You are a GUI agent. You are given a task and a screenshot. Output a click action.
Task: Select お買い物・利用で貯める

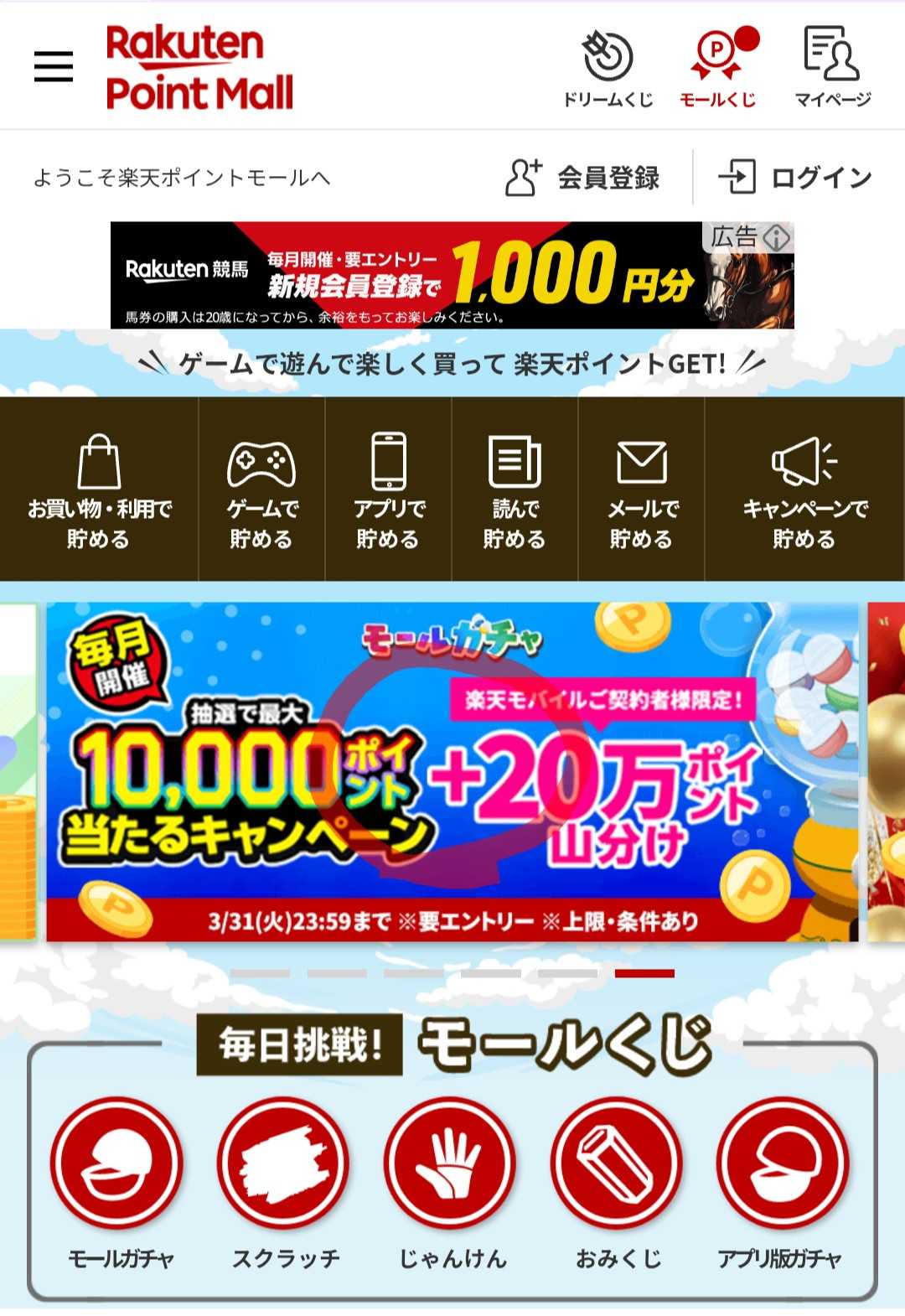pos(99,490)
